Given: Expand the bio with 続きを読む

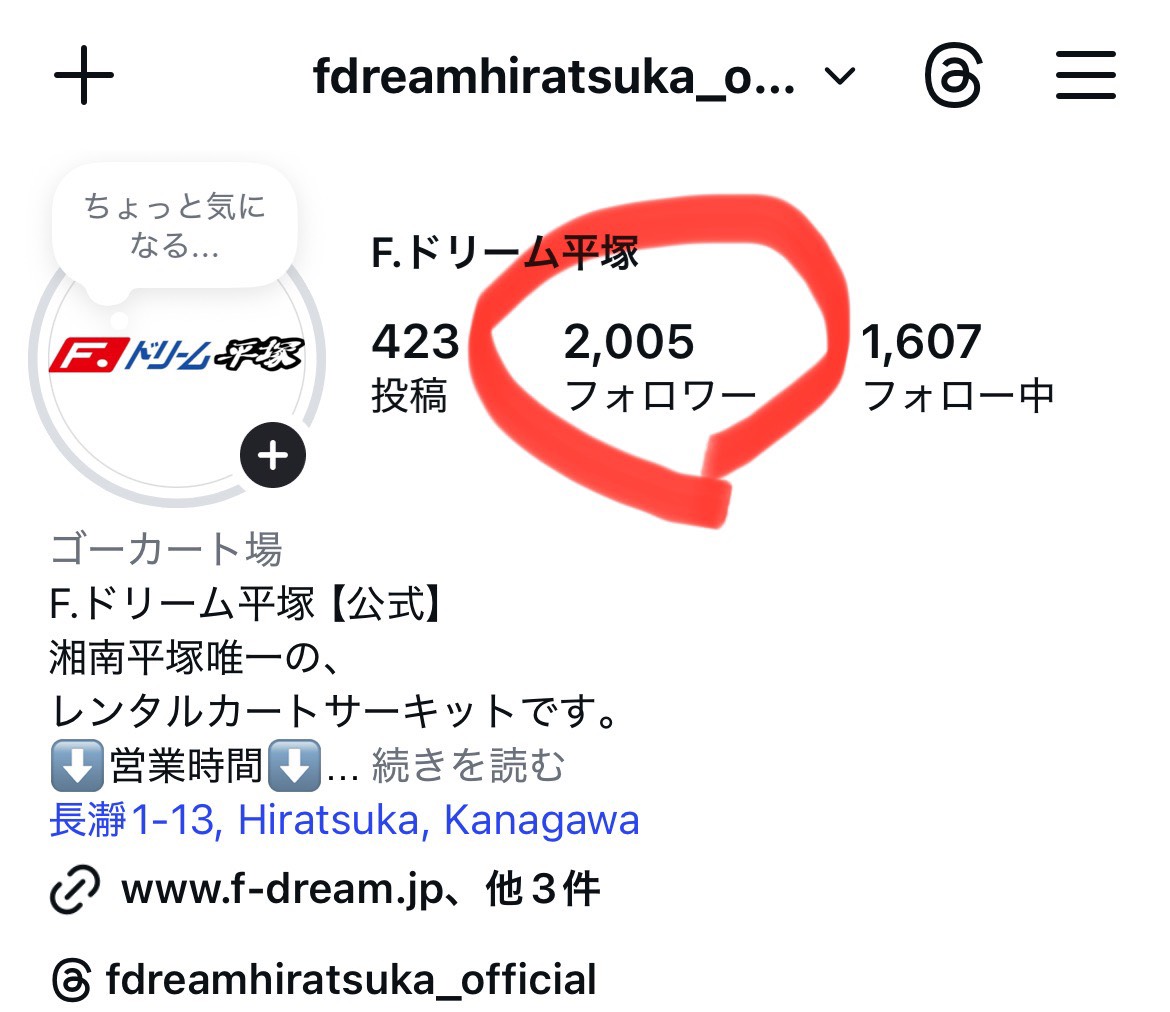Looking at the screenshot, I should coord(468,767).
